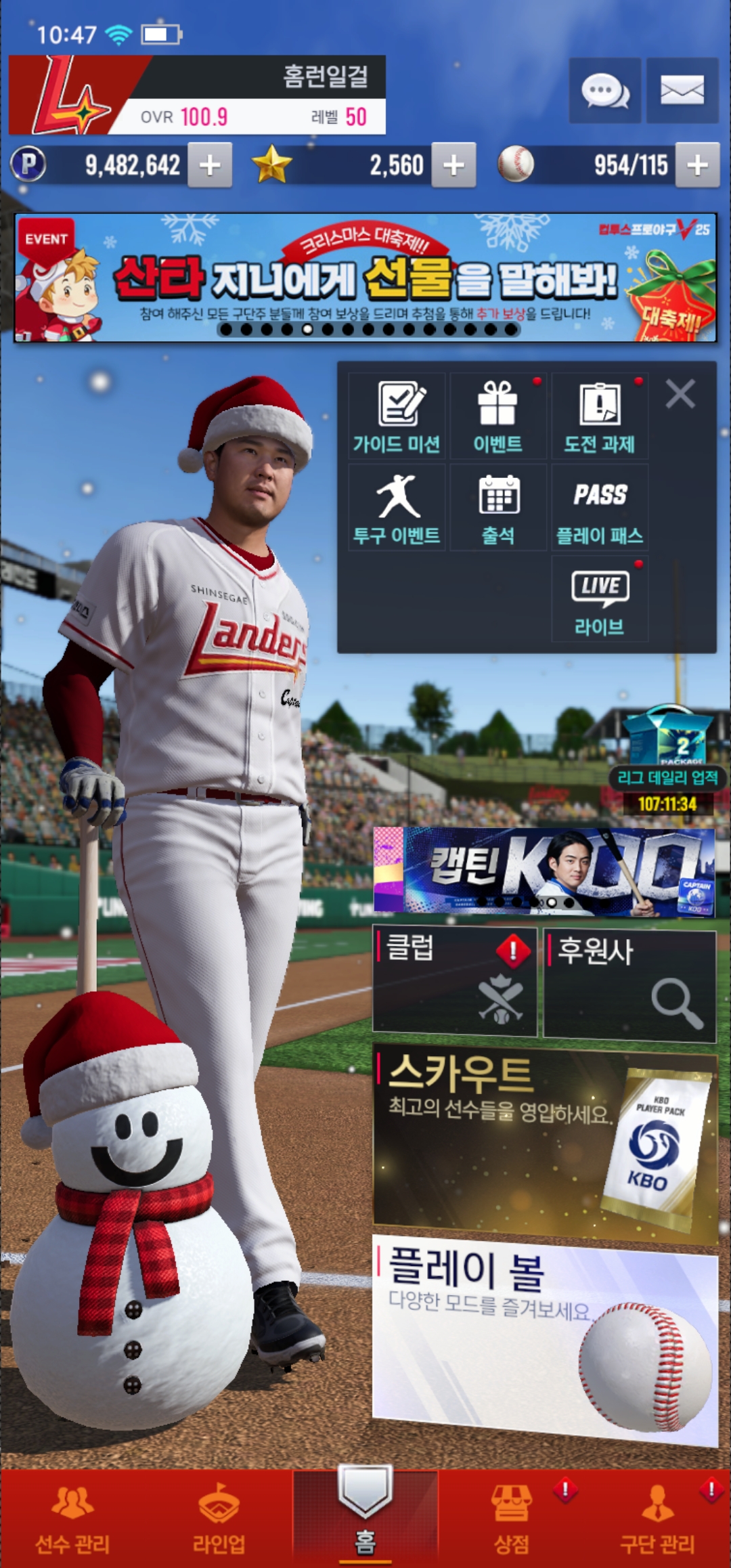731x1568 pixels.
Task: Add more baseballs with plus button
Action: (x=697, y=165)
